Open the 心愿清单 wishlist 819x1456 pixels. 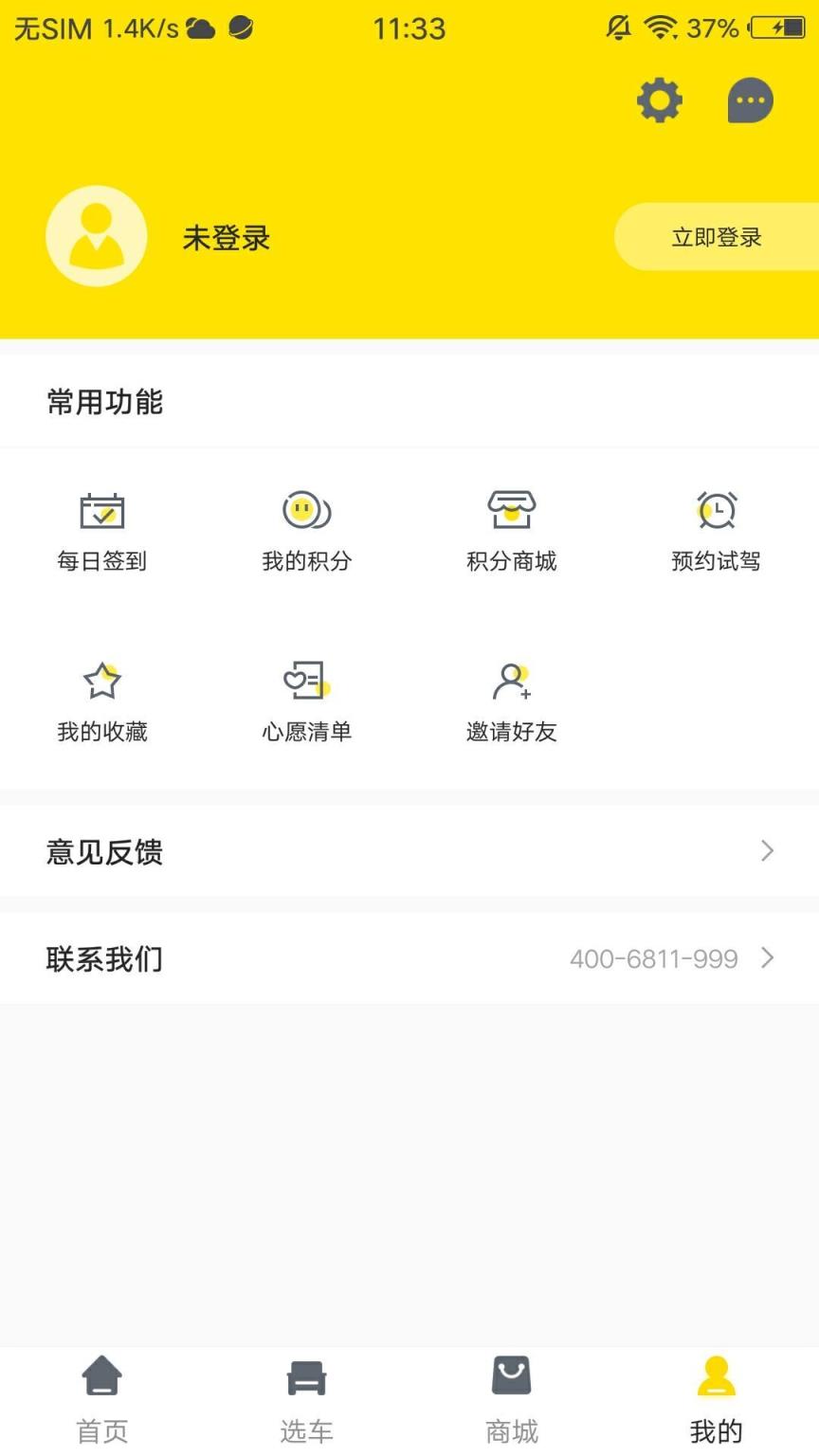click(x=306, y=698)
